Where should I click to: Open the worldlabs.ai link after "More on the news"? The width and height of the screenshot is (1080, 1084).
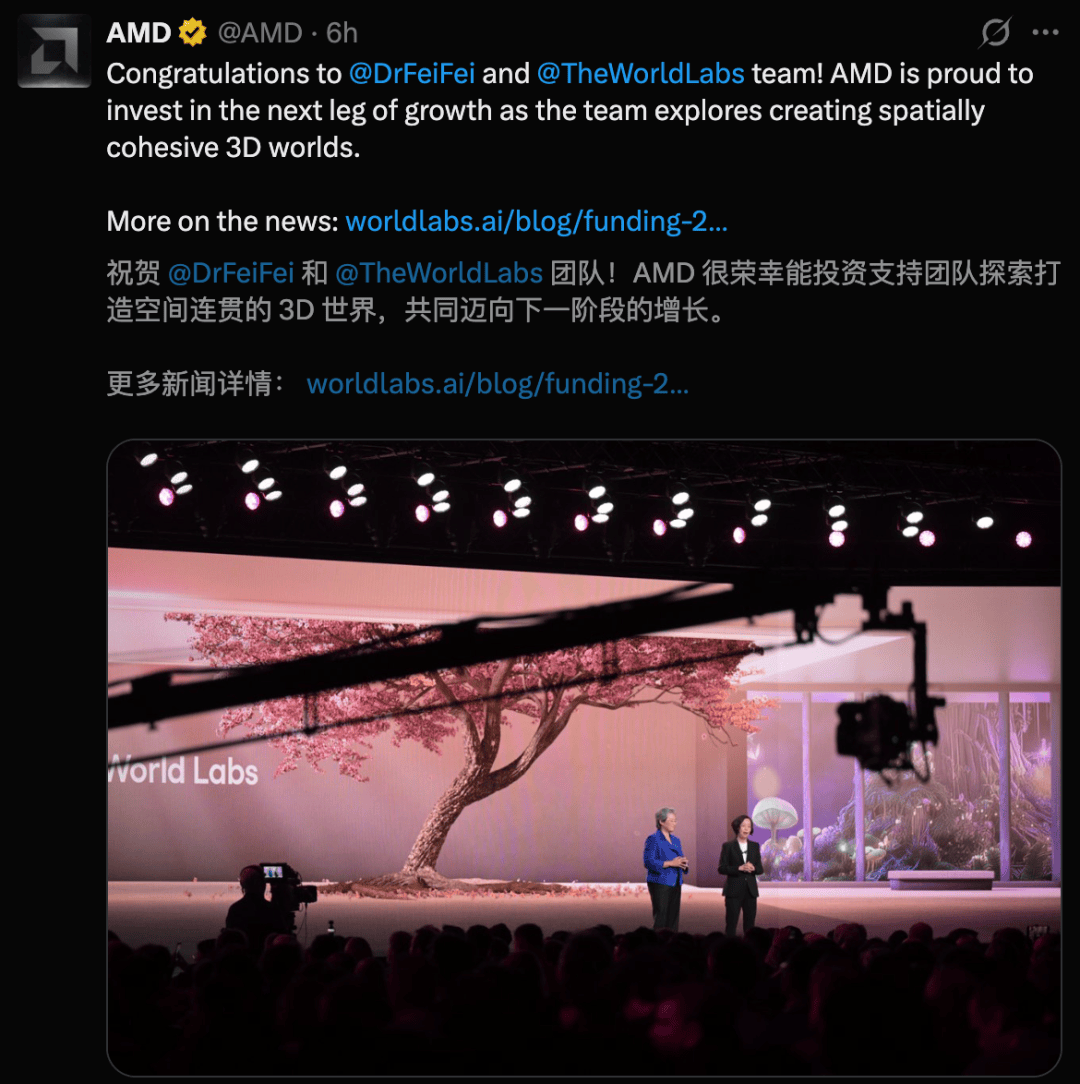tap(536, 221)
